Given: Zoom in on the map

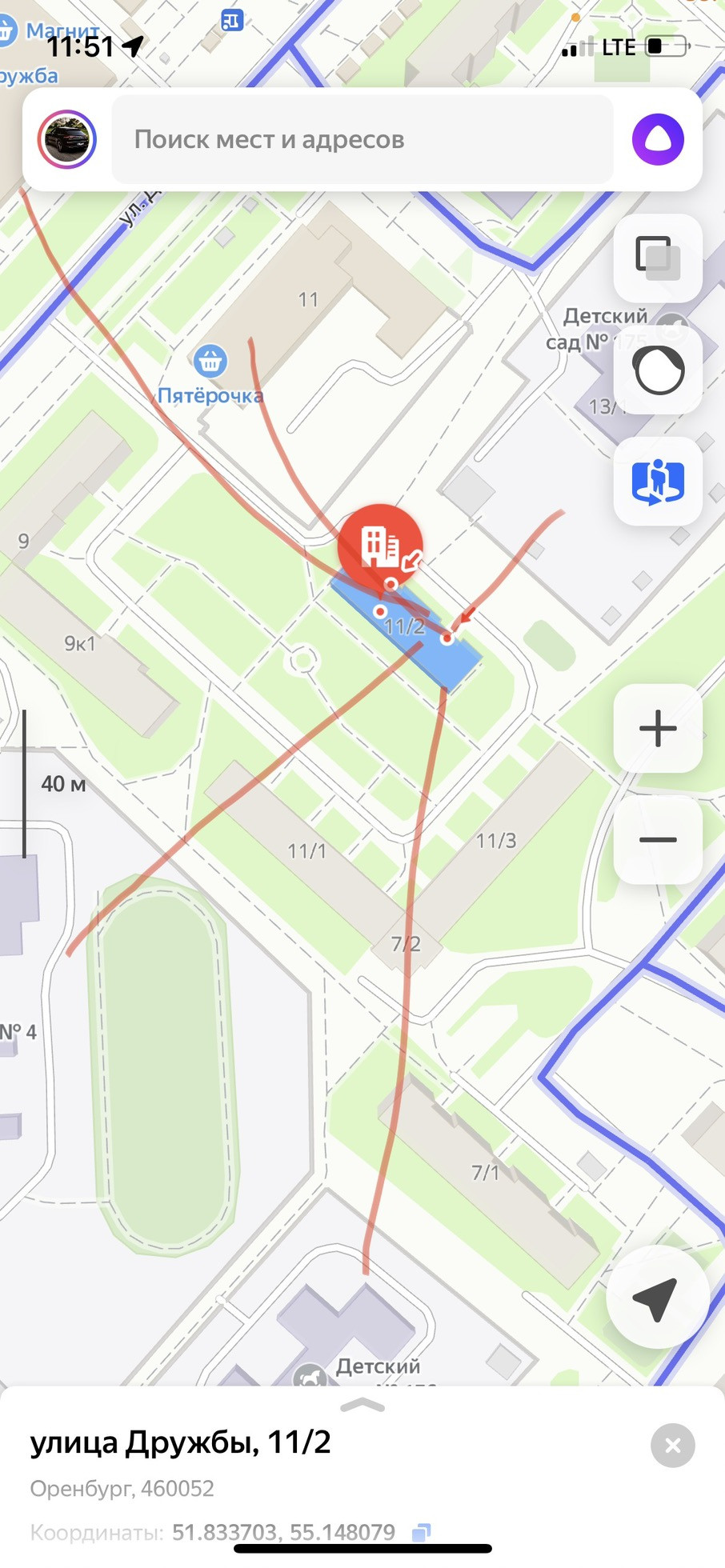Looking at the screenshot, I should (x=658, y=728).
